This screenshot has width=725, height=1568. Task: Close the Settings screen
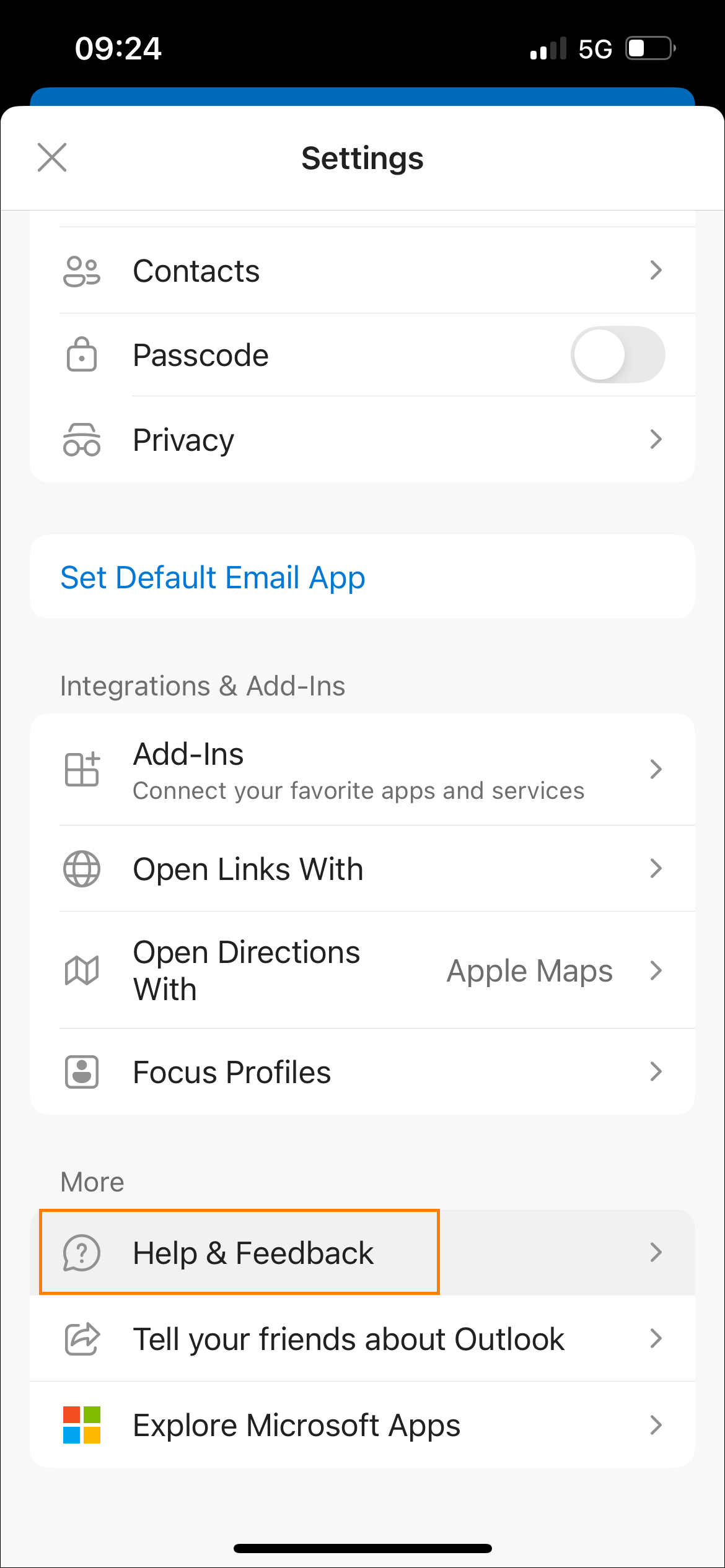[x=52, y=157]
